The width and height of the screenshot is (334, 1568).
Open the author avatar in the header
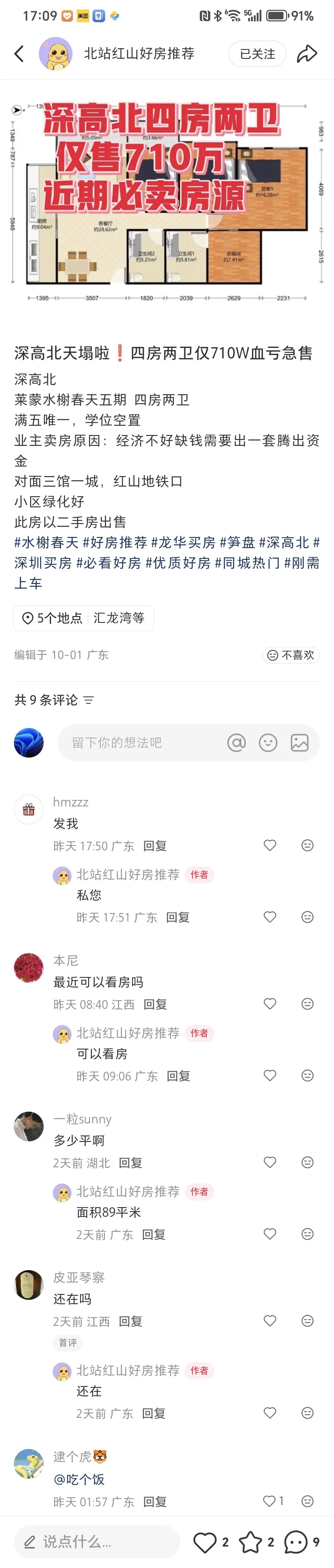55,54
